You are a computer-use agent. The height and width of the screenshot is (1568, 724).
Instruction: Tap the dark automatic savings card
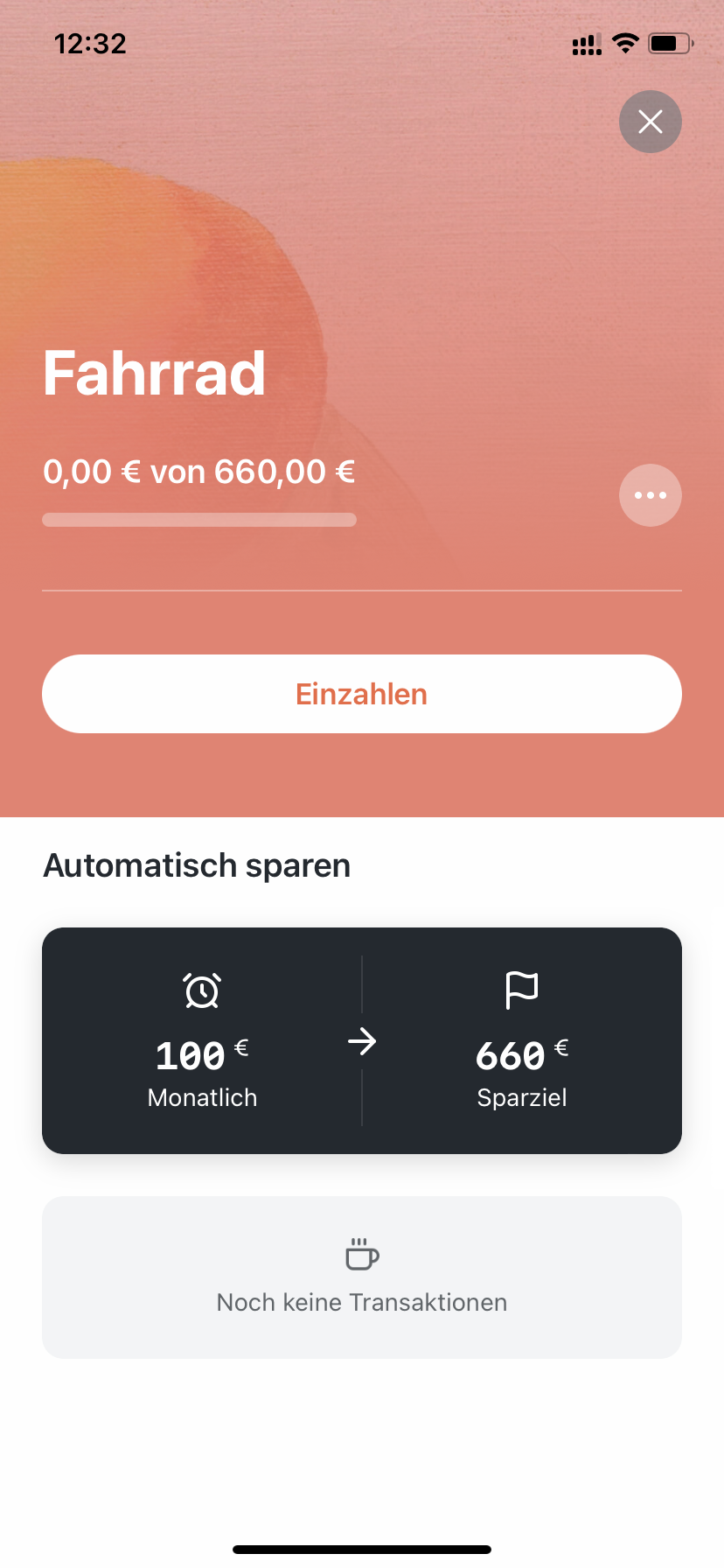(361, 1039)
